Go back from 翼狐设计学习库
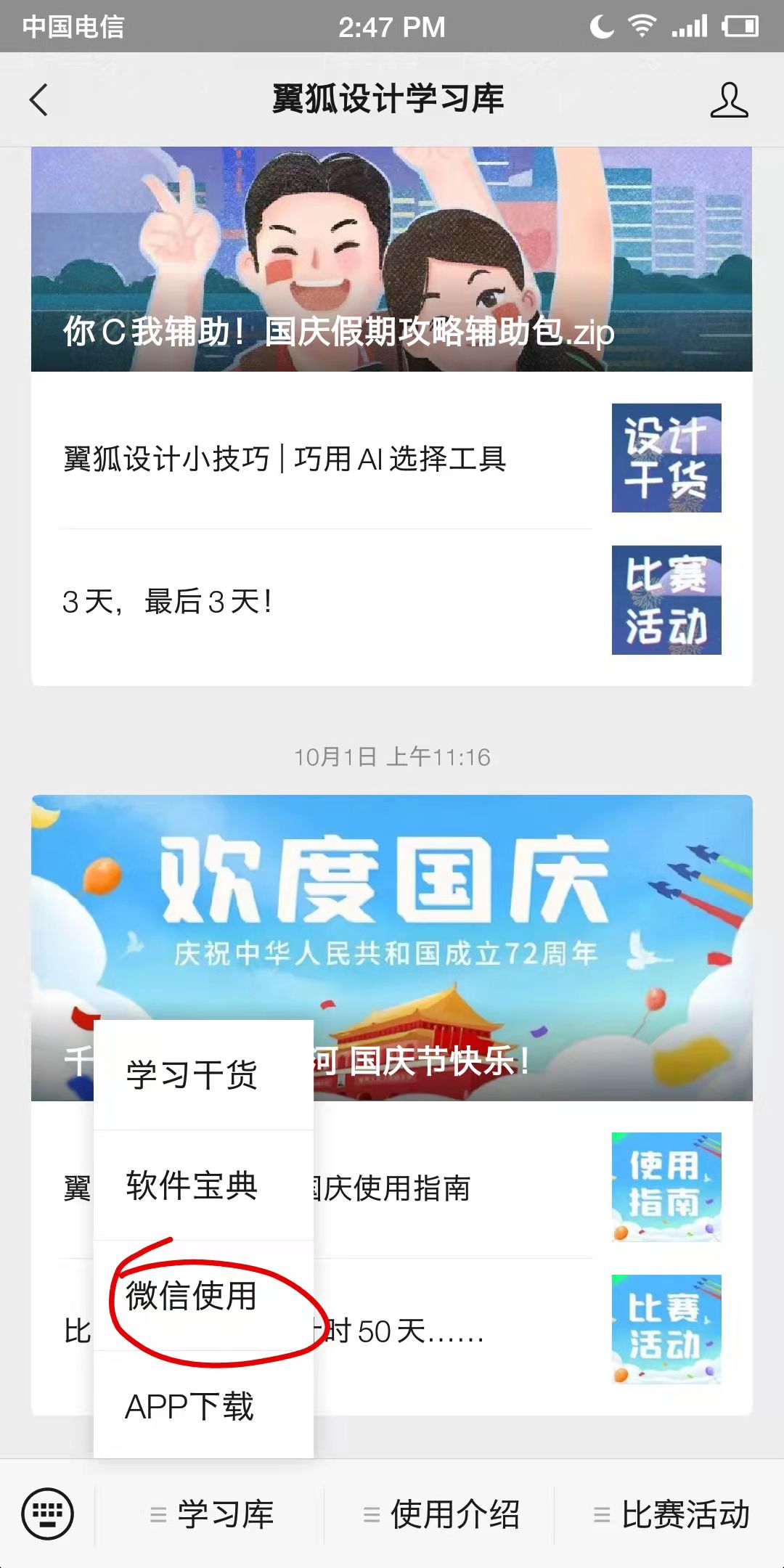Screen dimensions: 784x1568 pyautogui.click(x=39, y=100)
